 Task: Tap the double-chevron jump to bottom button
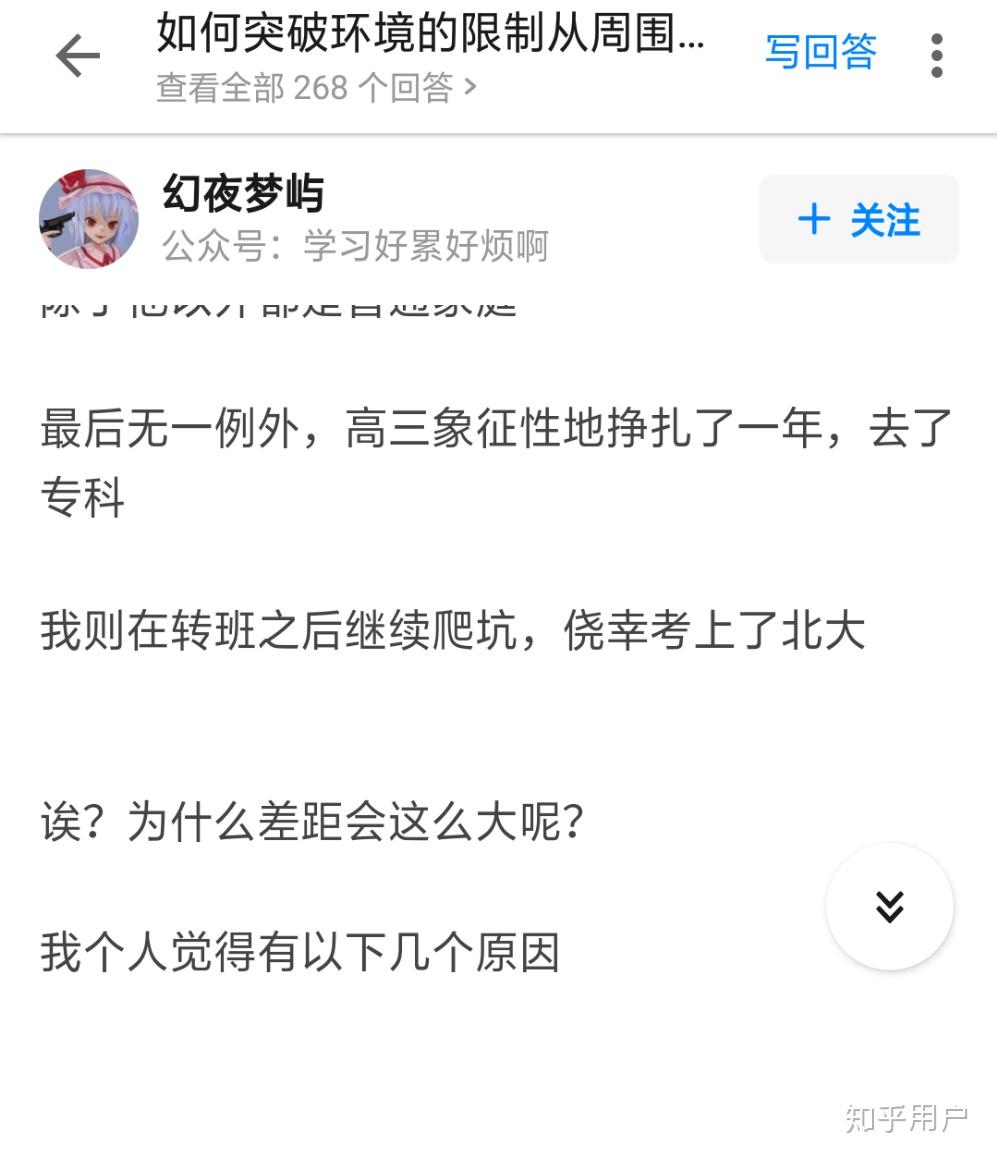click(x=888, y=905)
